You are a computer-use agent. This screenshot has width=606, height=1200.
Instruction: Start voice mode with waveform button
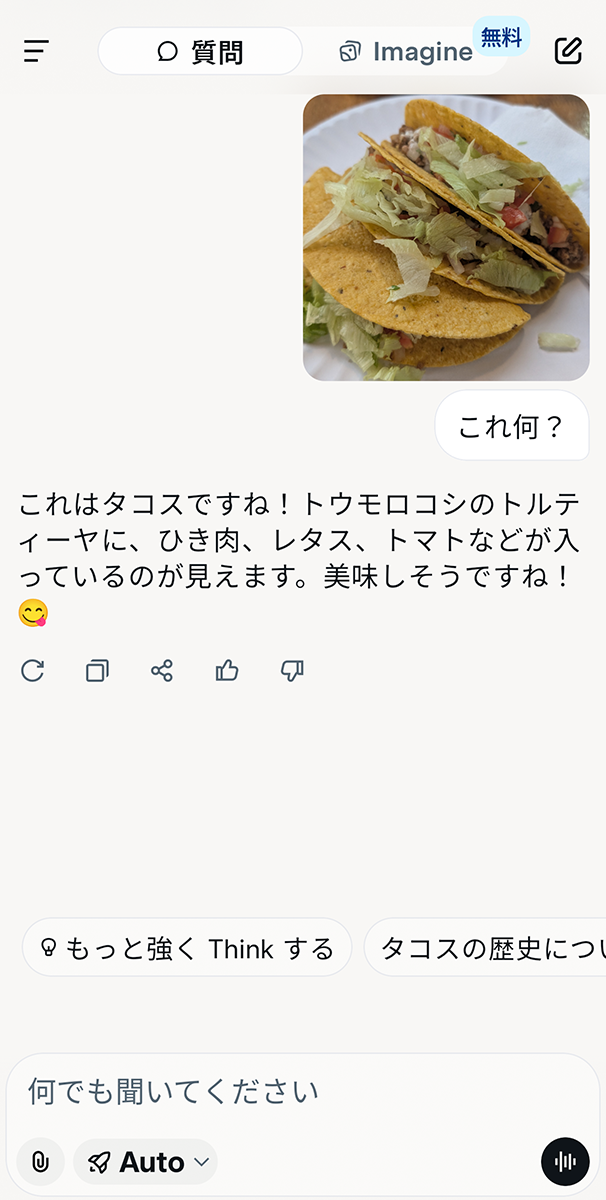pyautogui.click(x=565, y=1162)
